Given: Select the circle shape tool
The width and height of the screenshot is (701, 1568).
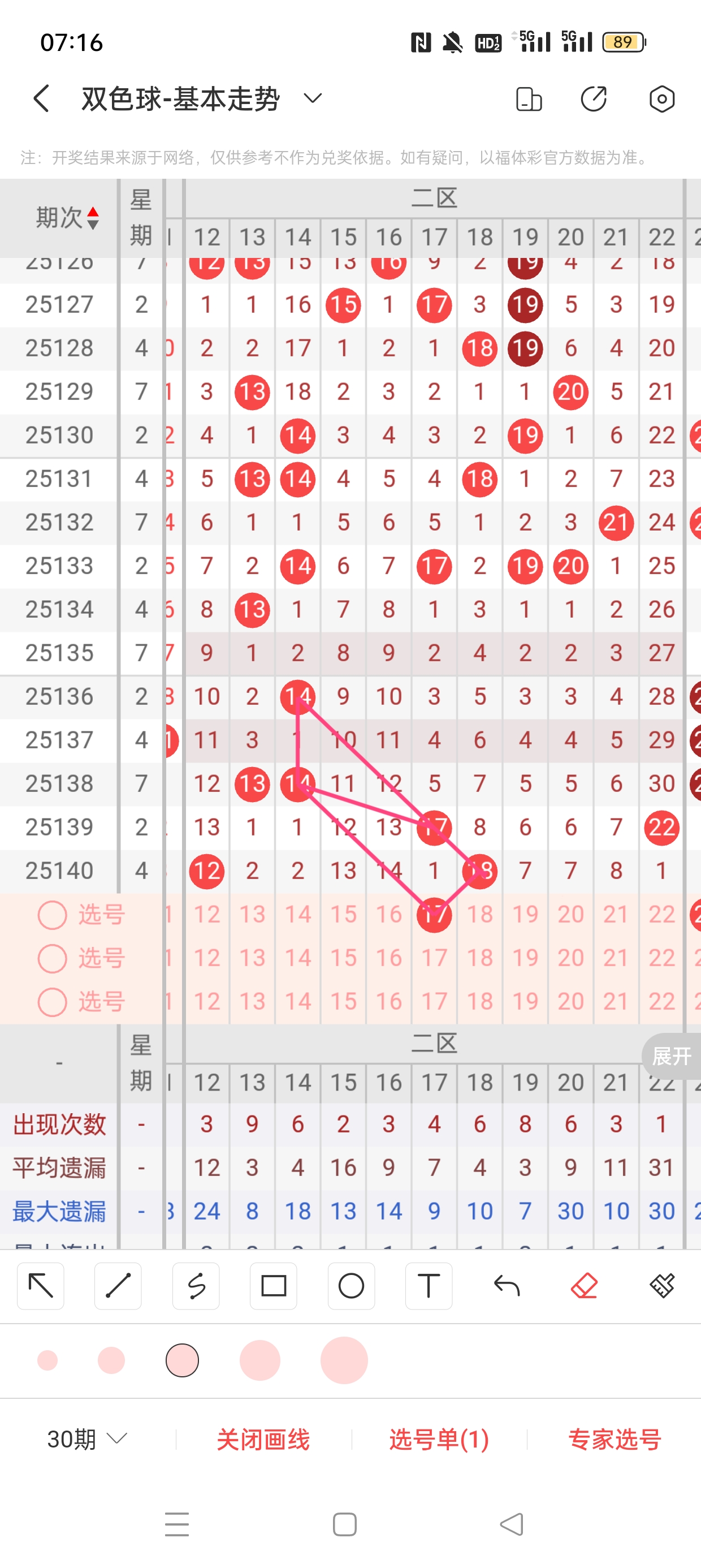Looking at the screenshot, I should 351,1286.
